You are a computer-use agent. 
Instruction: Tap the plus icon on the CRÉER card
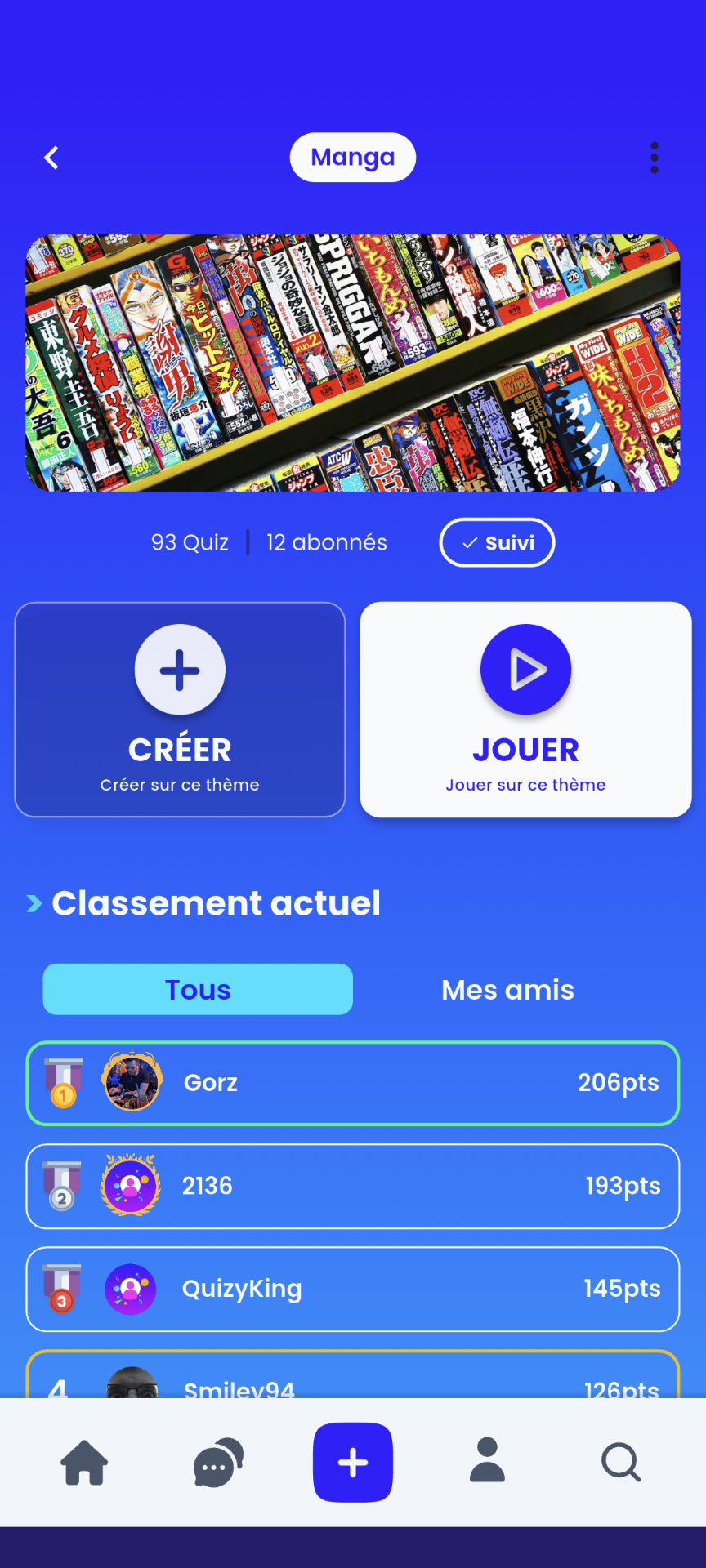pyautogui.click(x=180, y=669)
